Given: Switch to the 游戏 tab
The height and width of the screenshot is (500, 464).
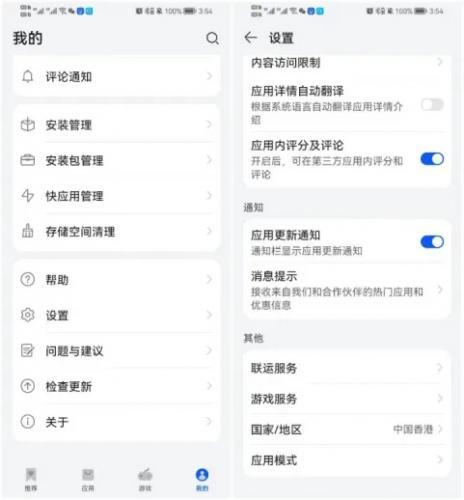Looking at the screenshot, I should click(145, 479).
